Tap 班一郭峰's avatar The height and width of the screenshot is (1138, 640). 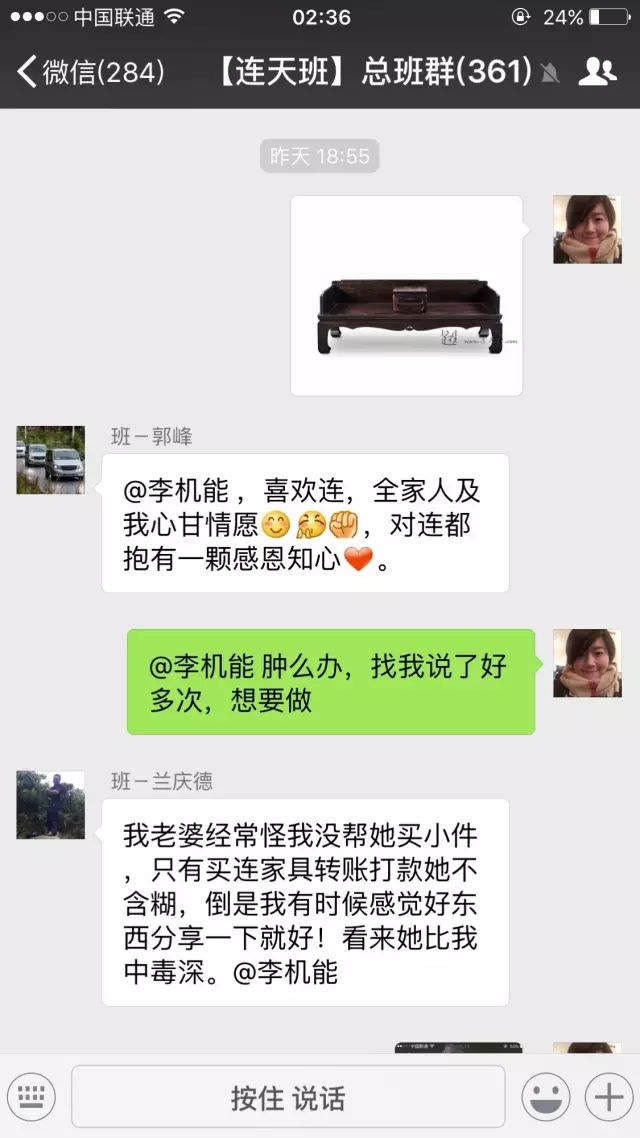[x=50, y=460]
